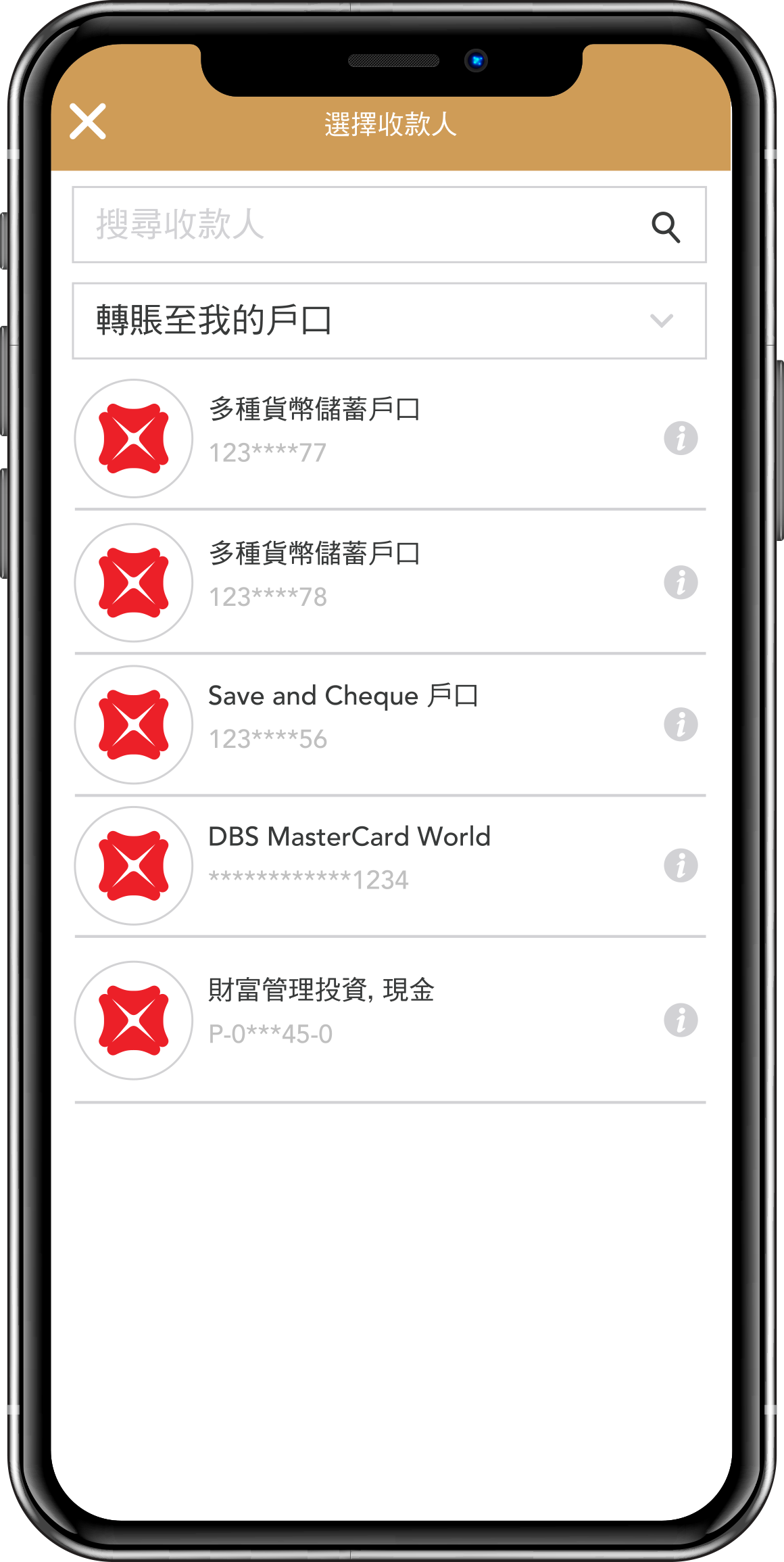Open info for account 123****77

[681, 438]
